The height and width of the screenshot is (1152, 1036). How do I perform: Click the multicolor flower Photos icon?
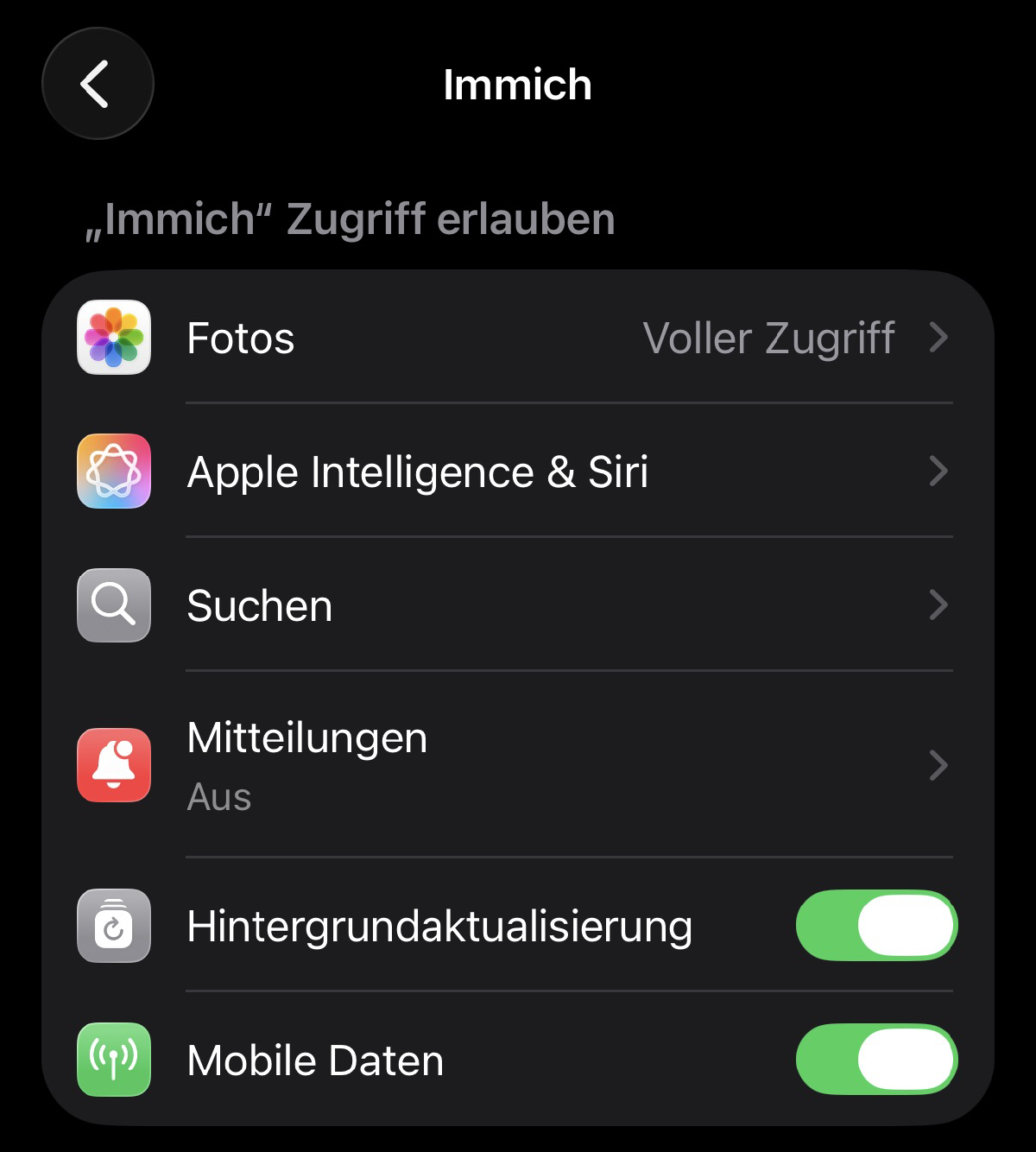pos(113,338)
